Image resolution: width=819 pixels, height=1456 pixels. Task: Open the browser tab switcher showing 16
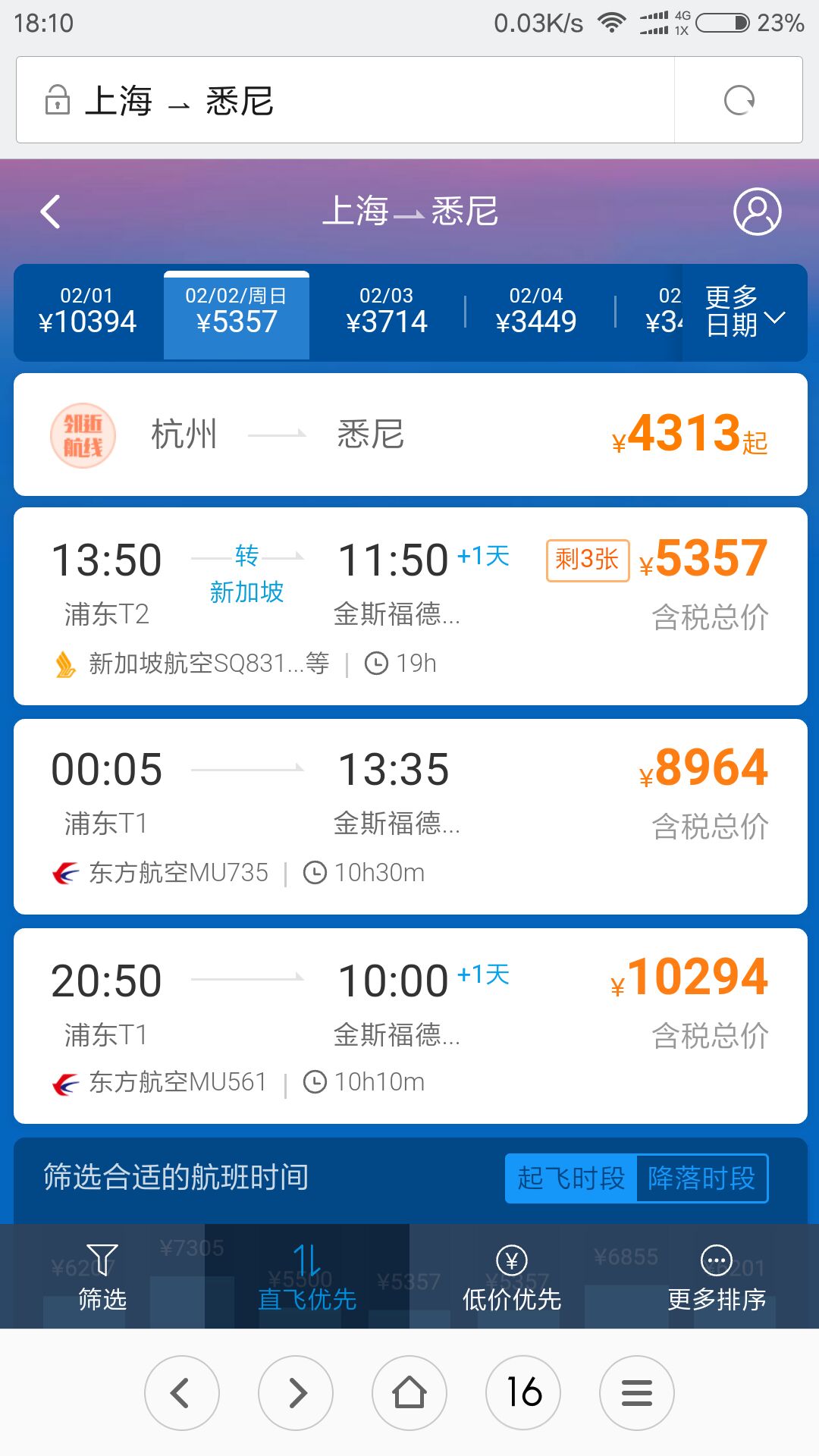[523, 1393]
